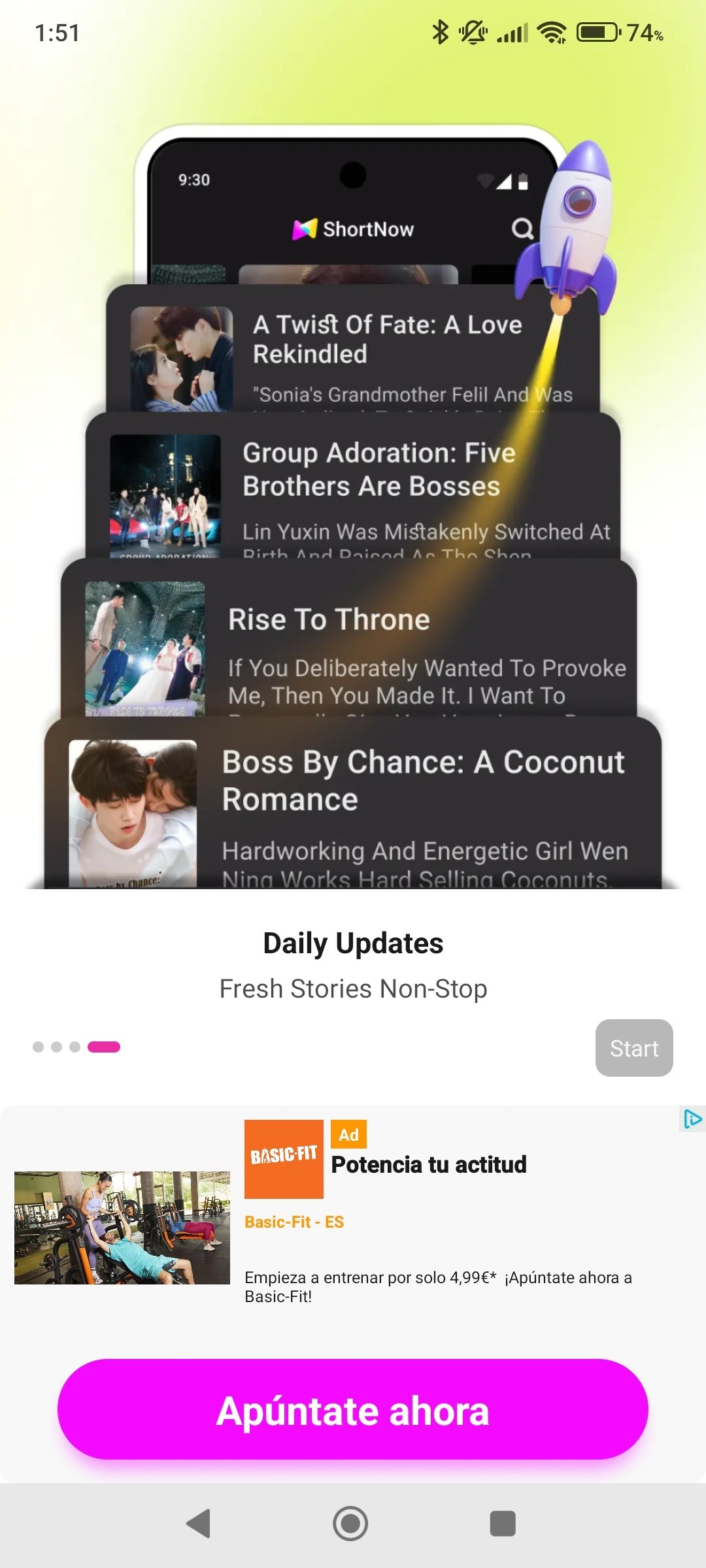Open the Basic-Fit gym ad image
The height and width of the screenshot is (1568, 706).
[122, 1228]
